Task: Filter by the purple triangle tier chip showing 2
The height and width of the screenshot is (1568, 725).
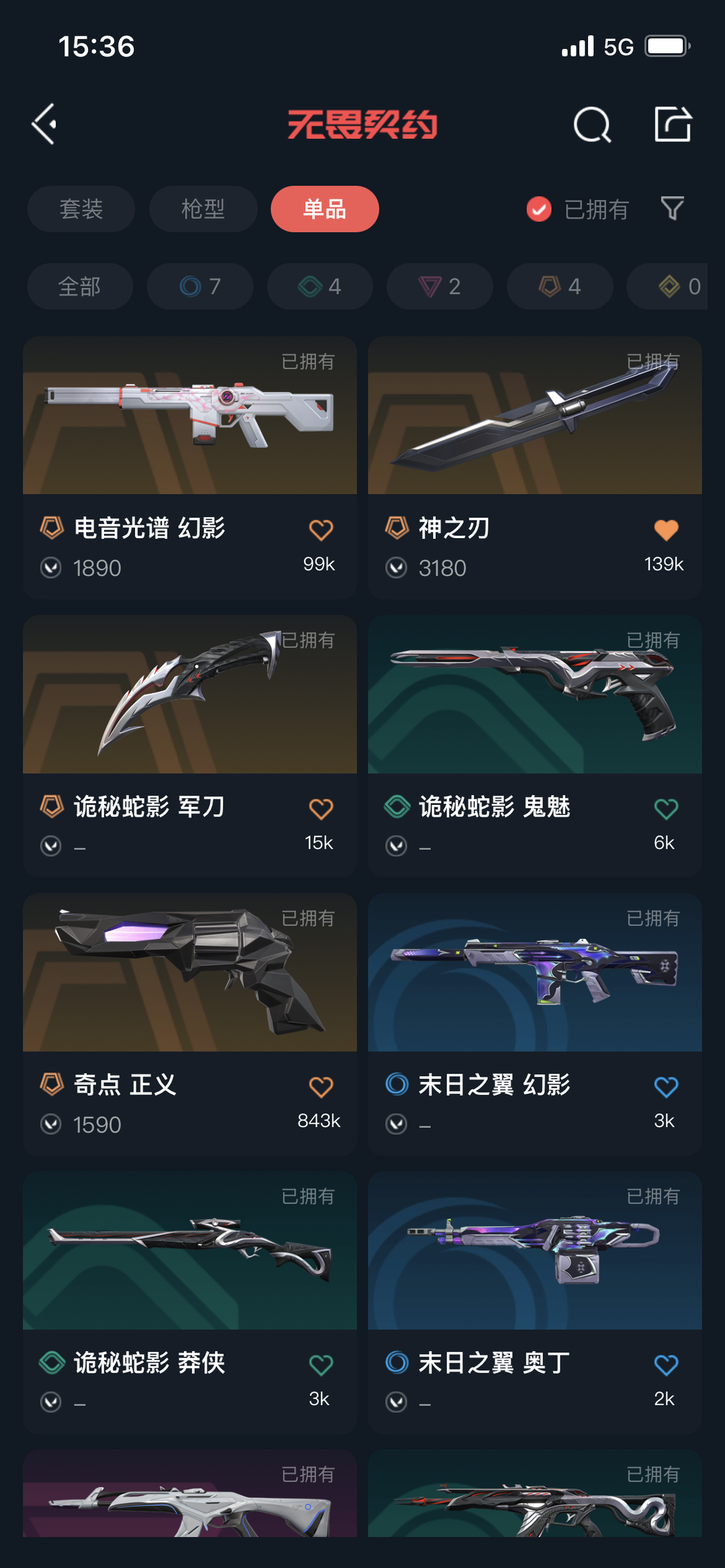Action: 440,286
